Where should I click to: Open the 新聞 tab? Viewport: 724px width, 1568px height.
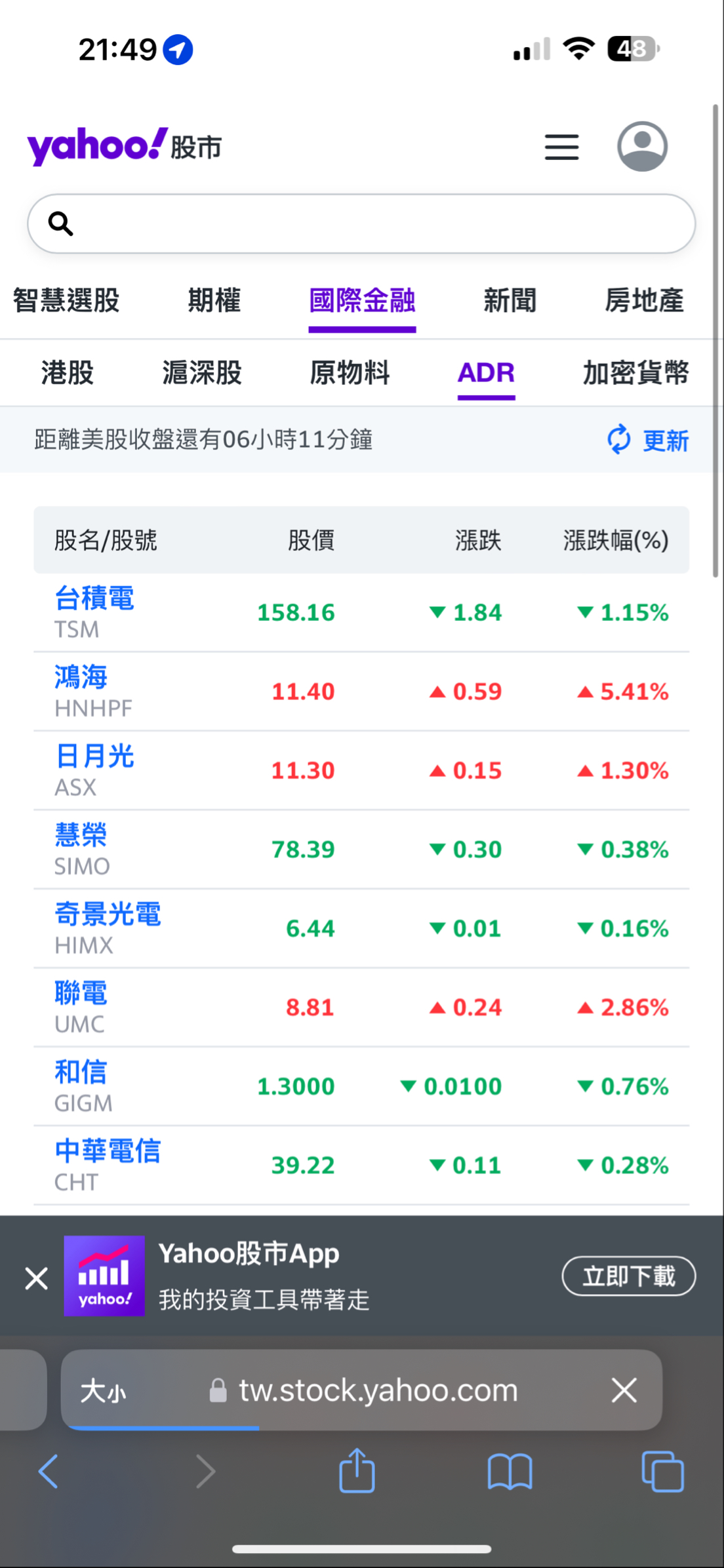(510, 301)
